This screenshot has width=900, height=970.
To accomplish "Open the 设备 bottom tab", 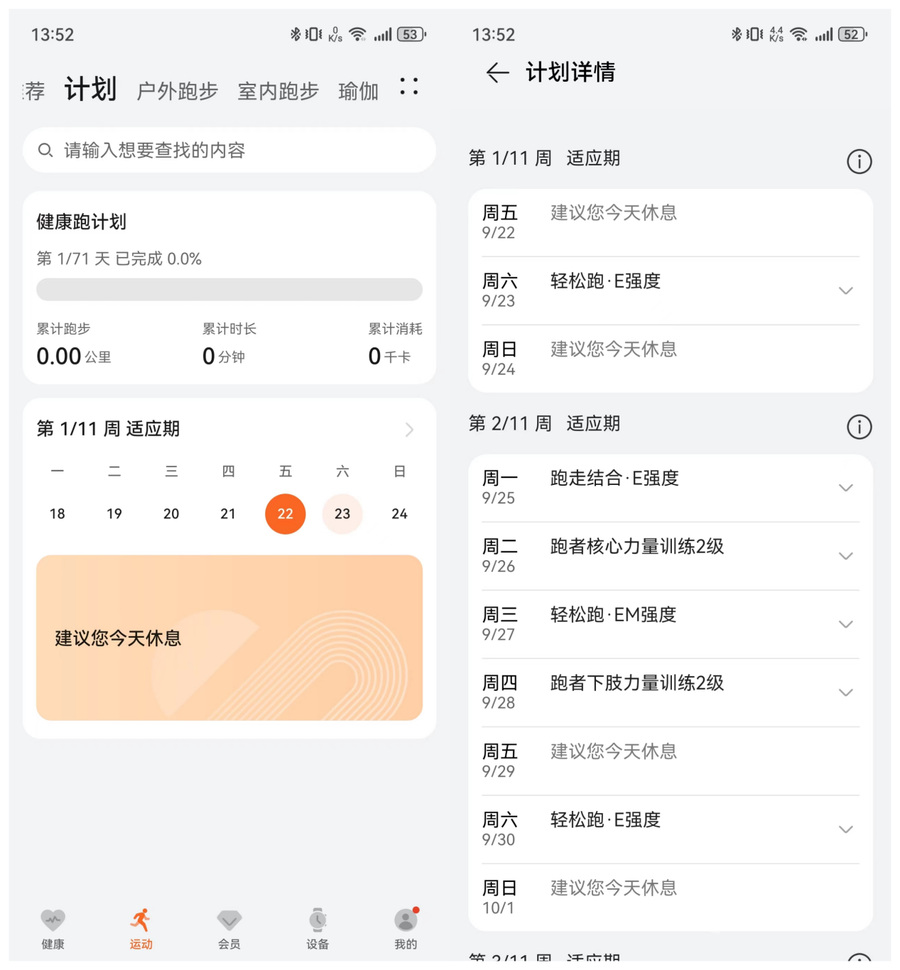I will 317,929.
